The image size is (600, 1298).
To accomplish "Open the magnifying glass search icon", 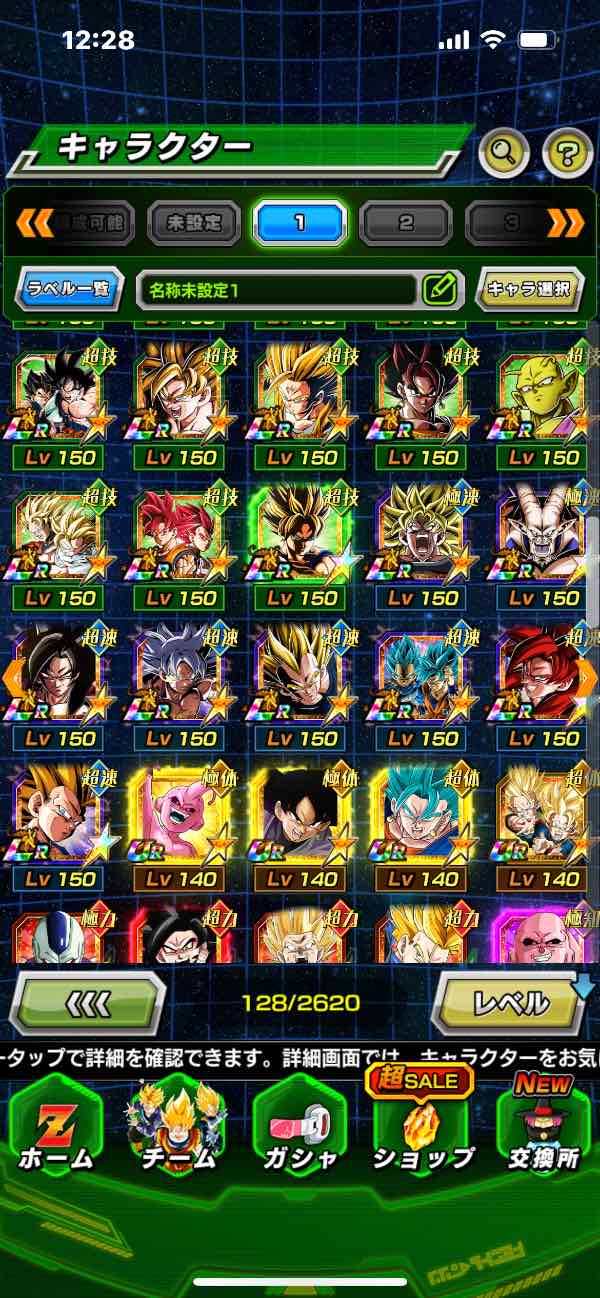I will (505, 153).
